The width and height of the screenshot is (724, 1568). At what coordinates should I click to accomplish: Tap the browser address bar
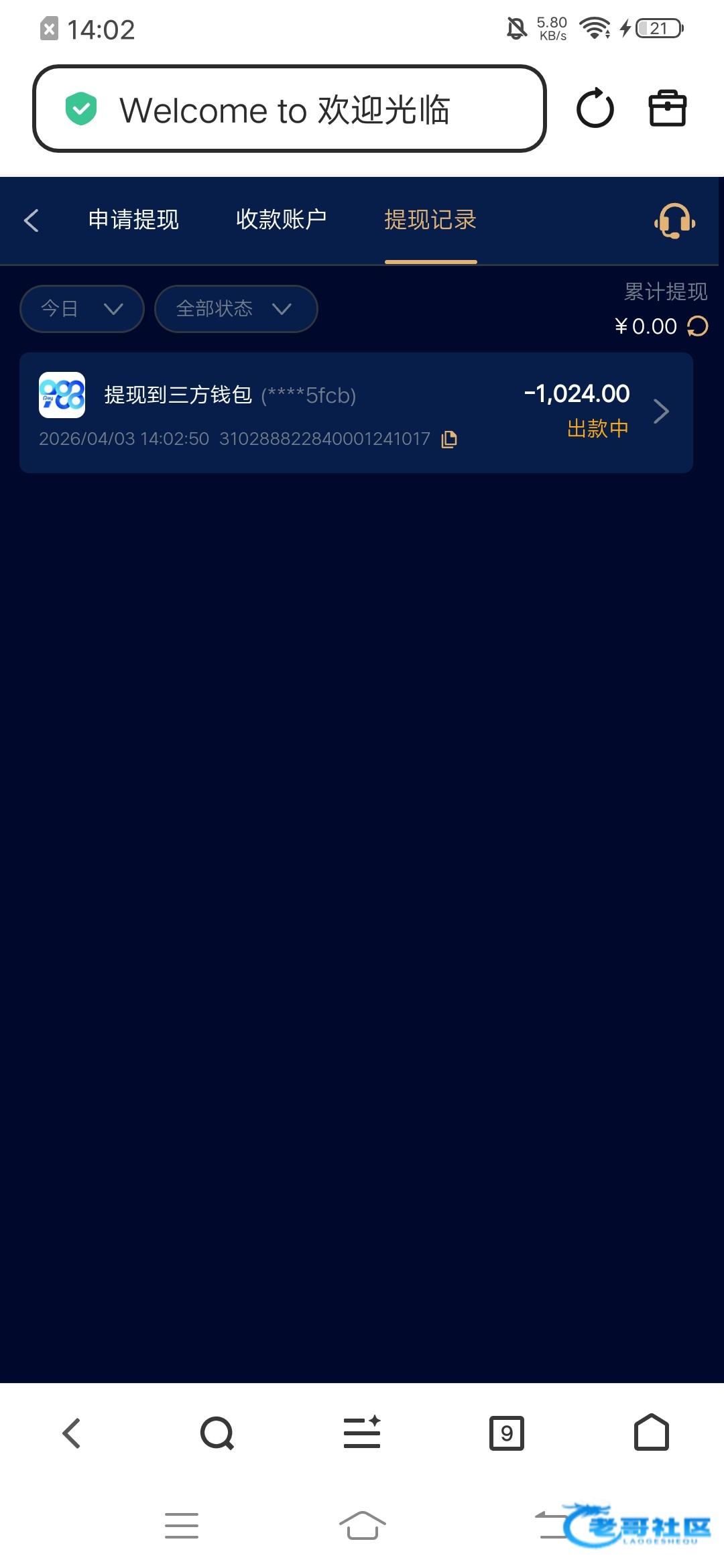(x=288, y=109)
